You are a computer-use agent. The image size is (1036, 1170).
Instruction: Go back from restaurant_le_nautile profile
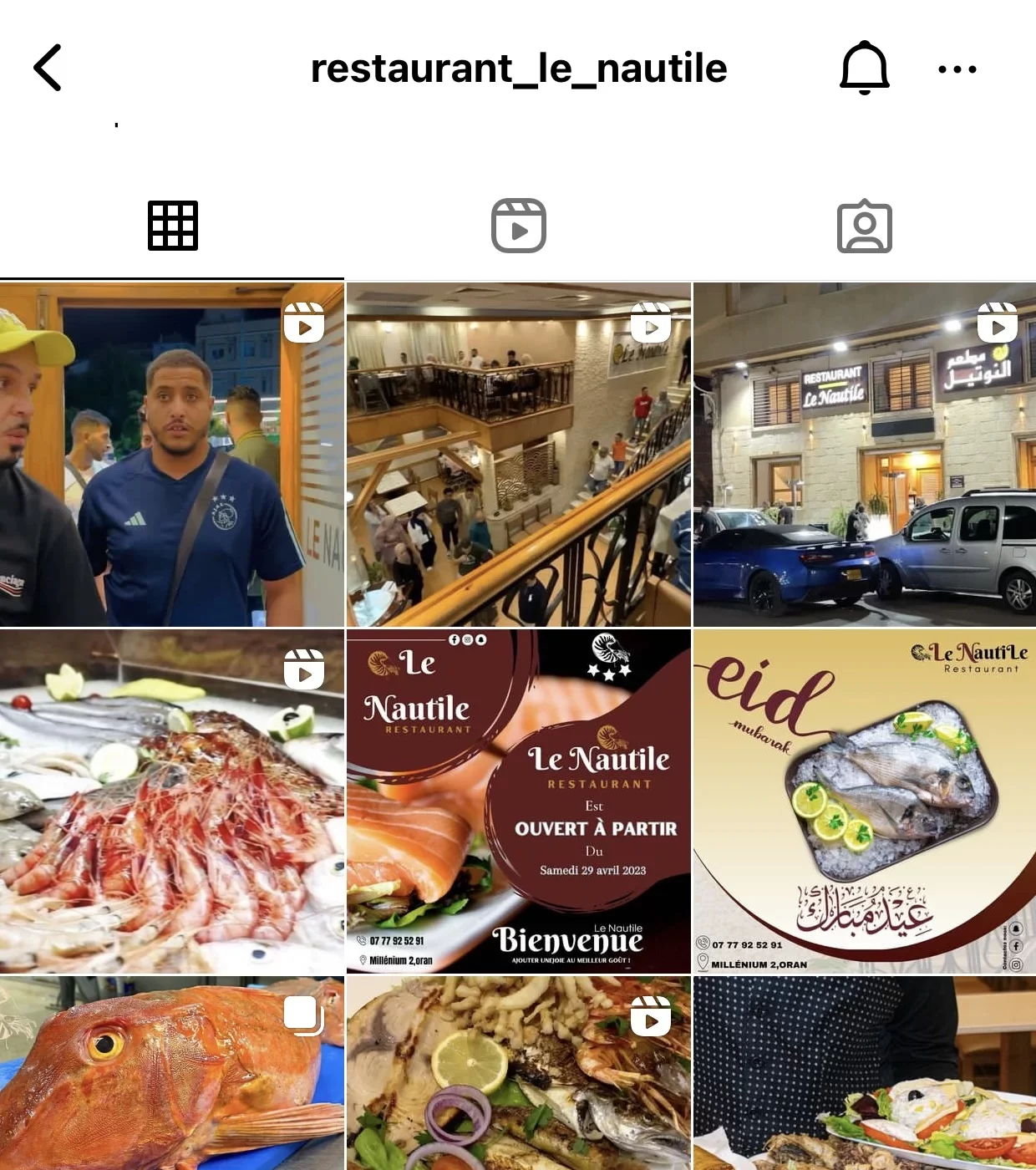coord(48,68)
